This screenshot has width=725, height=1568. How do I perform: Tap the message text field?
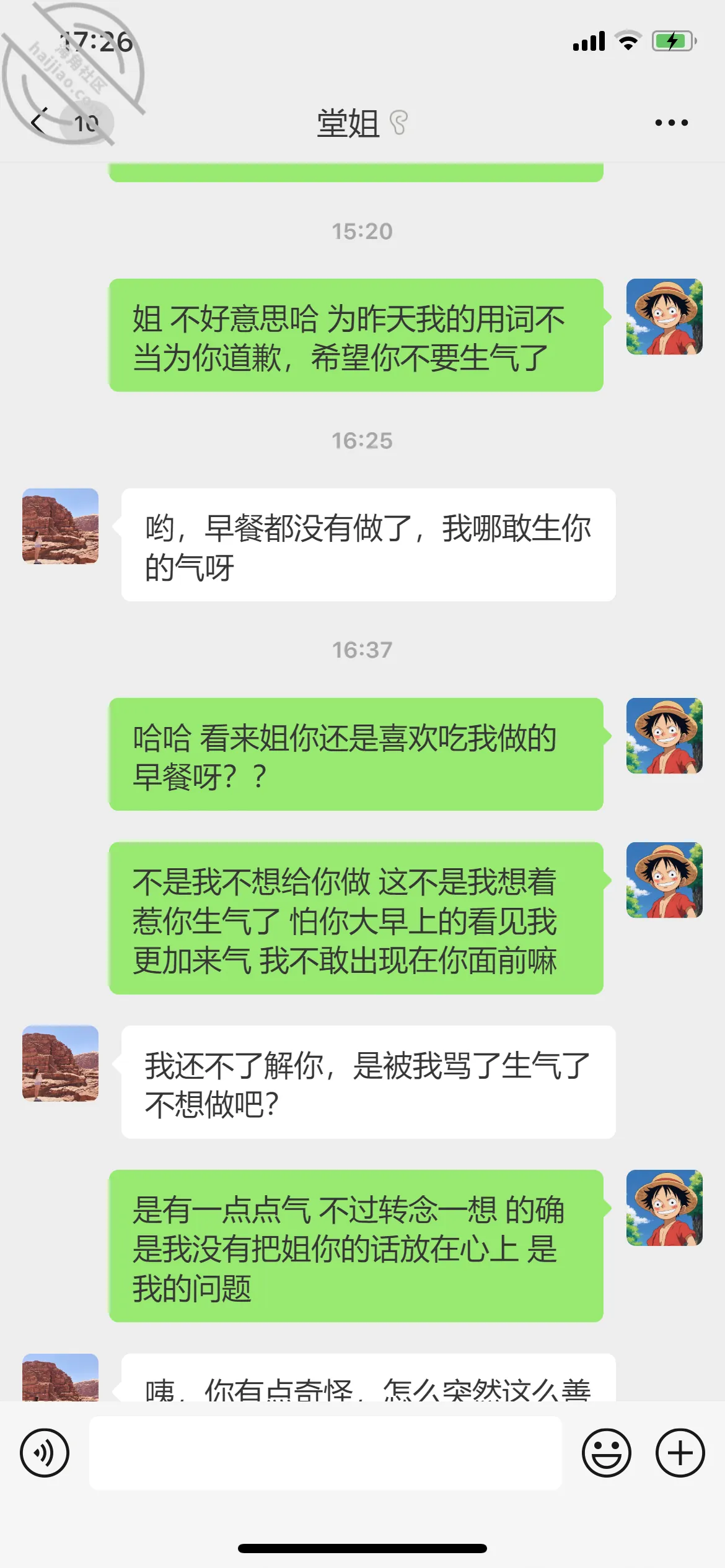click(x=325, y=1453)
